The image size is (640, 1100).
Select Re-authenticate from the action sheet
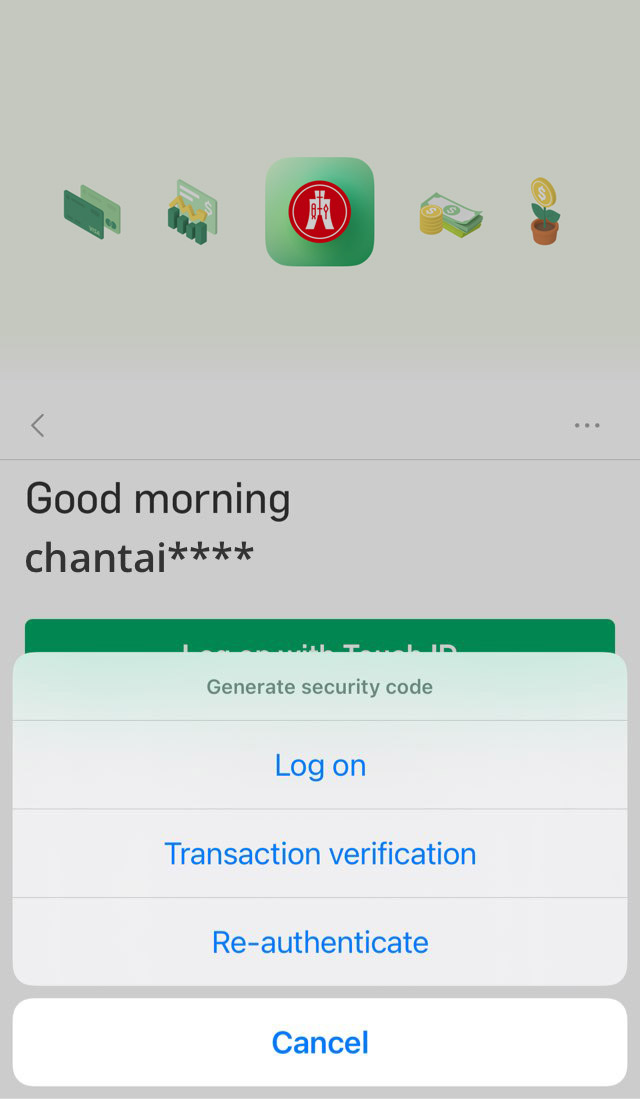(320, 942)
